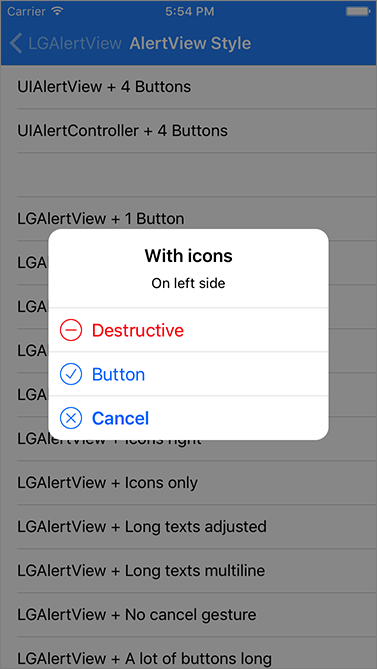
Task: Open LGAlertView + A lot of buttons long
Action: pyautogui.click(x=188, y=654)
